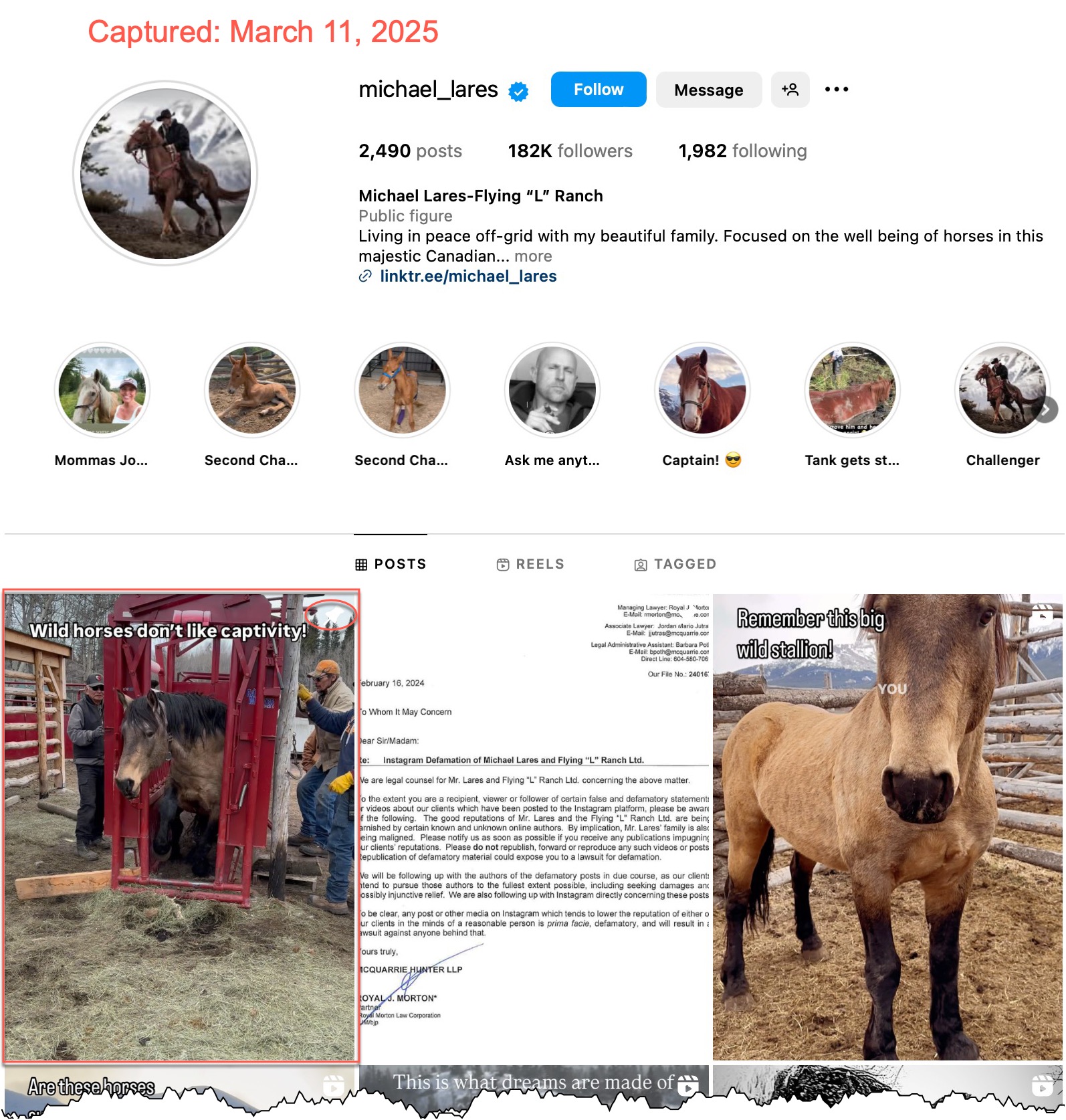View michael_lares profile picture
The width and height of the screenshot is (1066, 1120).
pyautogui.click(x=165, y=174)
